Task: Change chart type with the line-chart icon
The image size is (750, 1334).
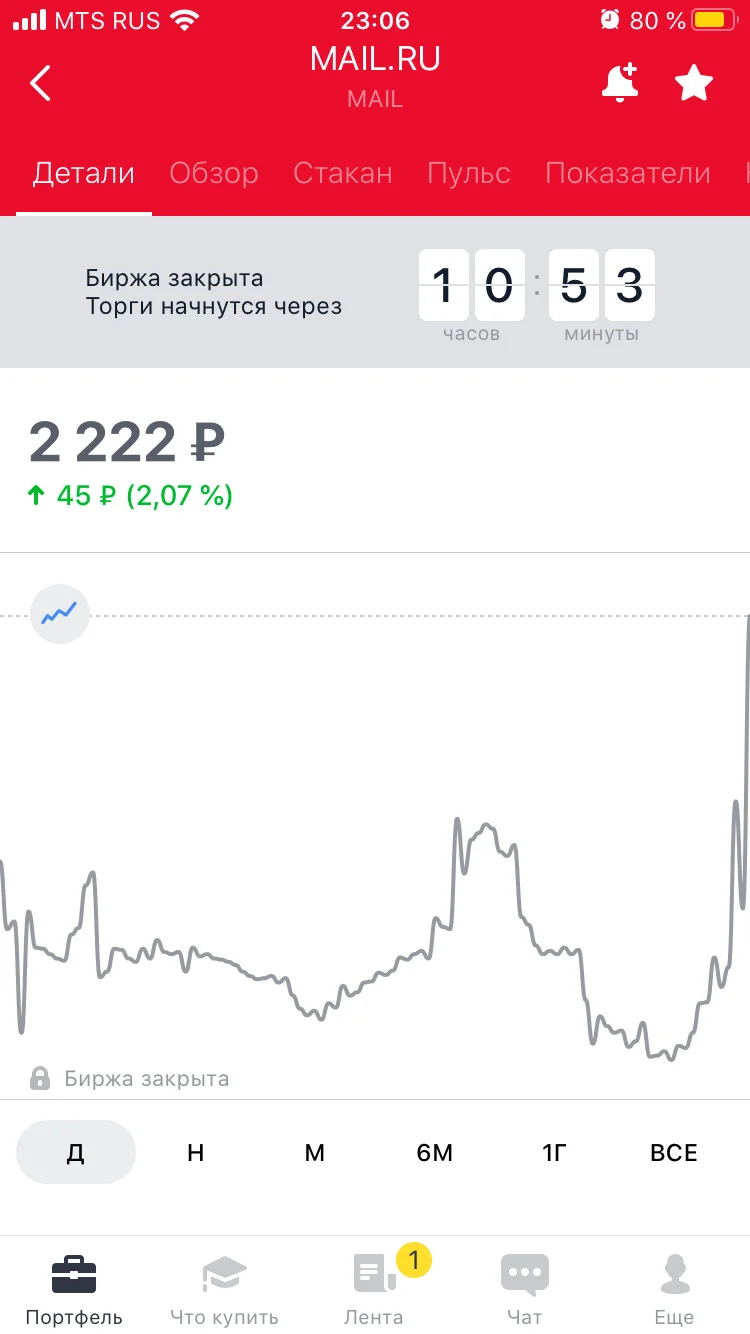Action: [x=60, y=614]
